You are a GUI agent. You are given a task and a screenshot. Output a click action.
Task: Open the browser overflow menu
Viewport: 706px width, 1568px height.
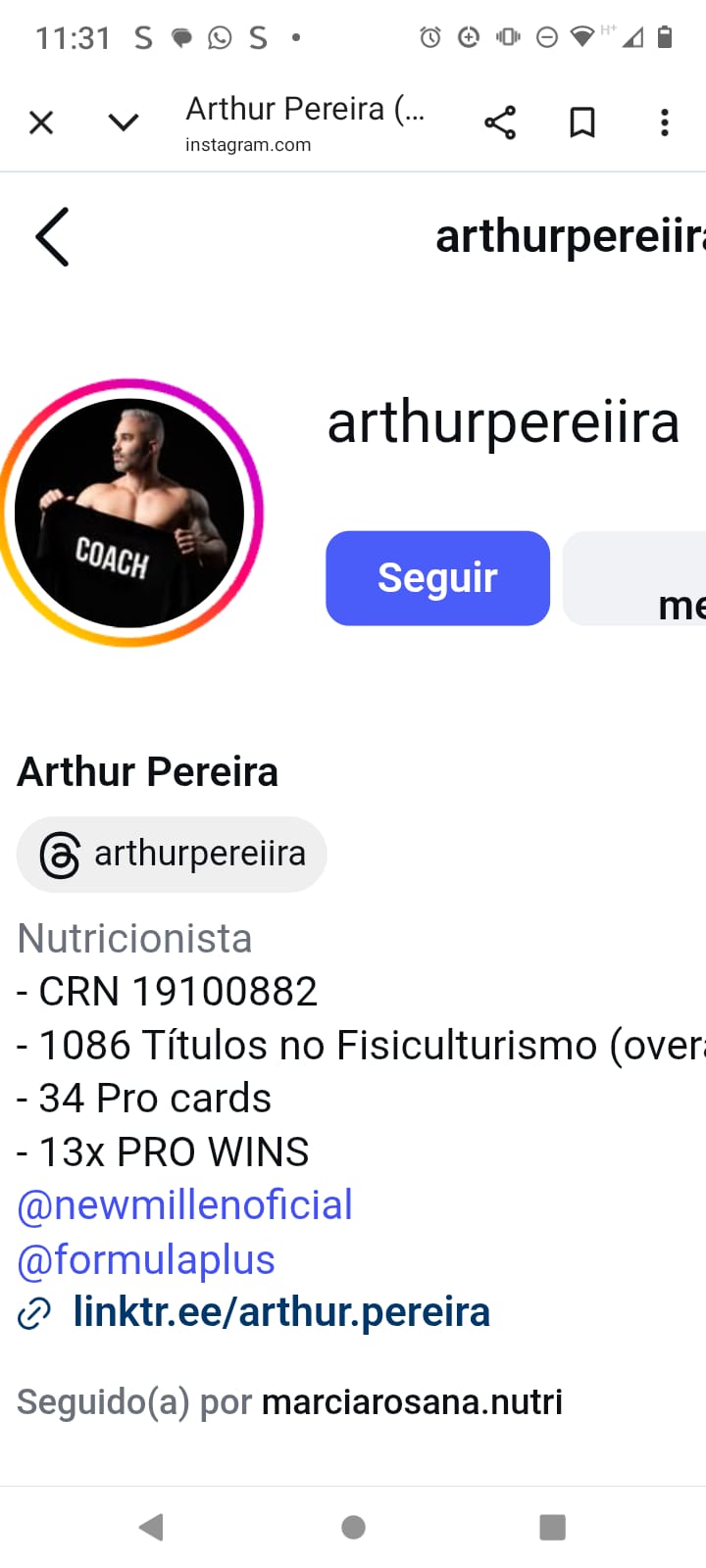[x=665, y=122]
